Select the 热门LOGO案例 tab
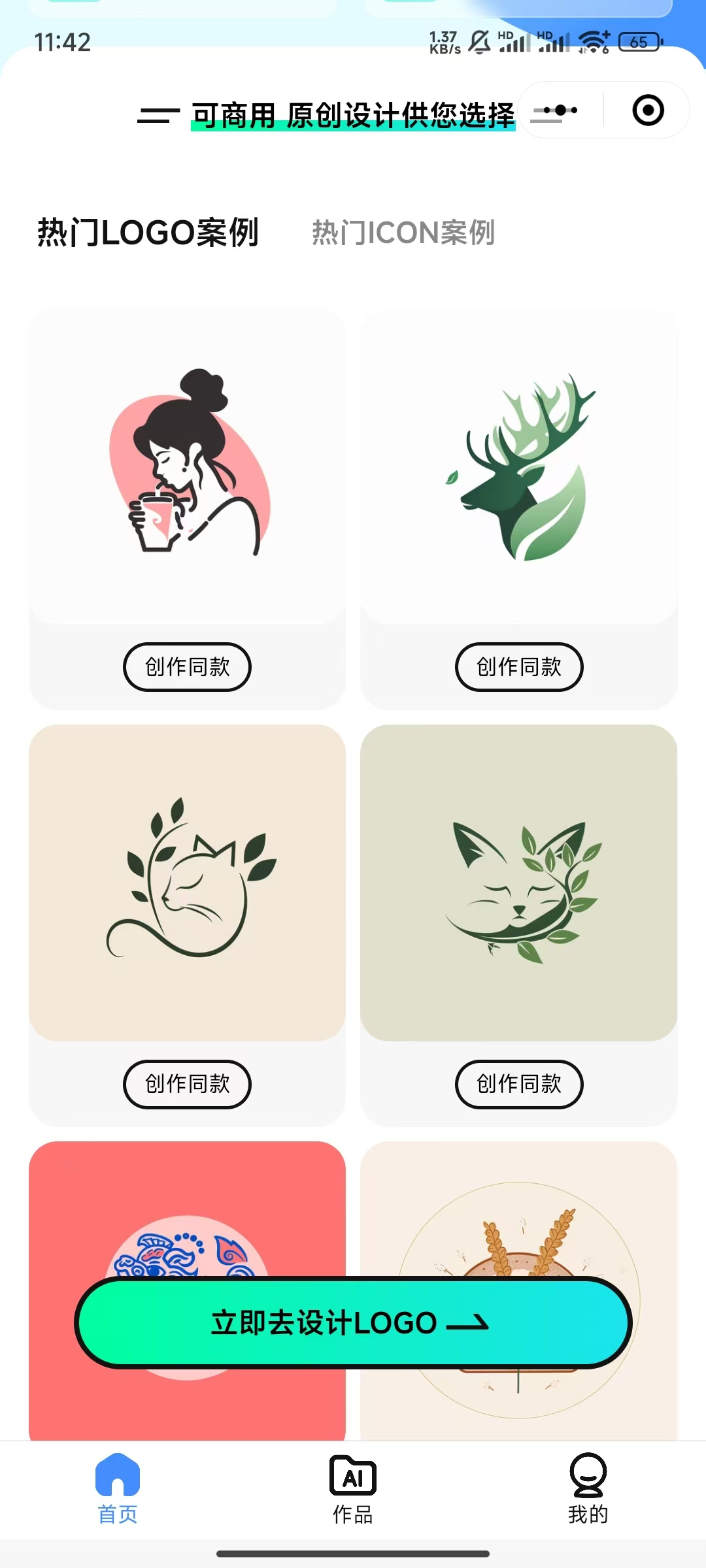The height and width of the screenshot is (1568, 706). coord(148,233)
